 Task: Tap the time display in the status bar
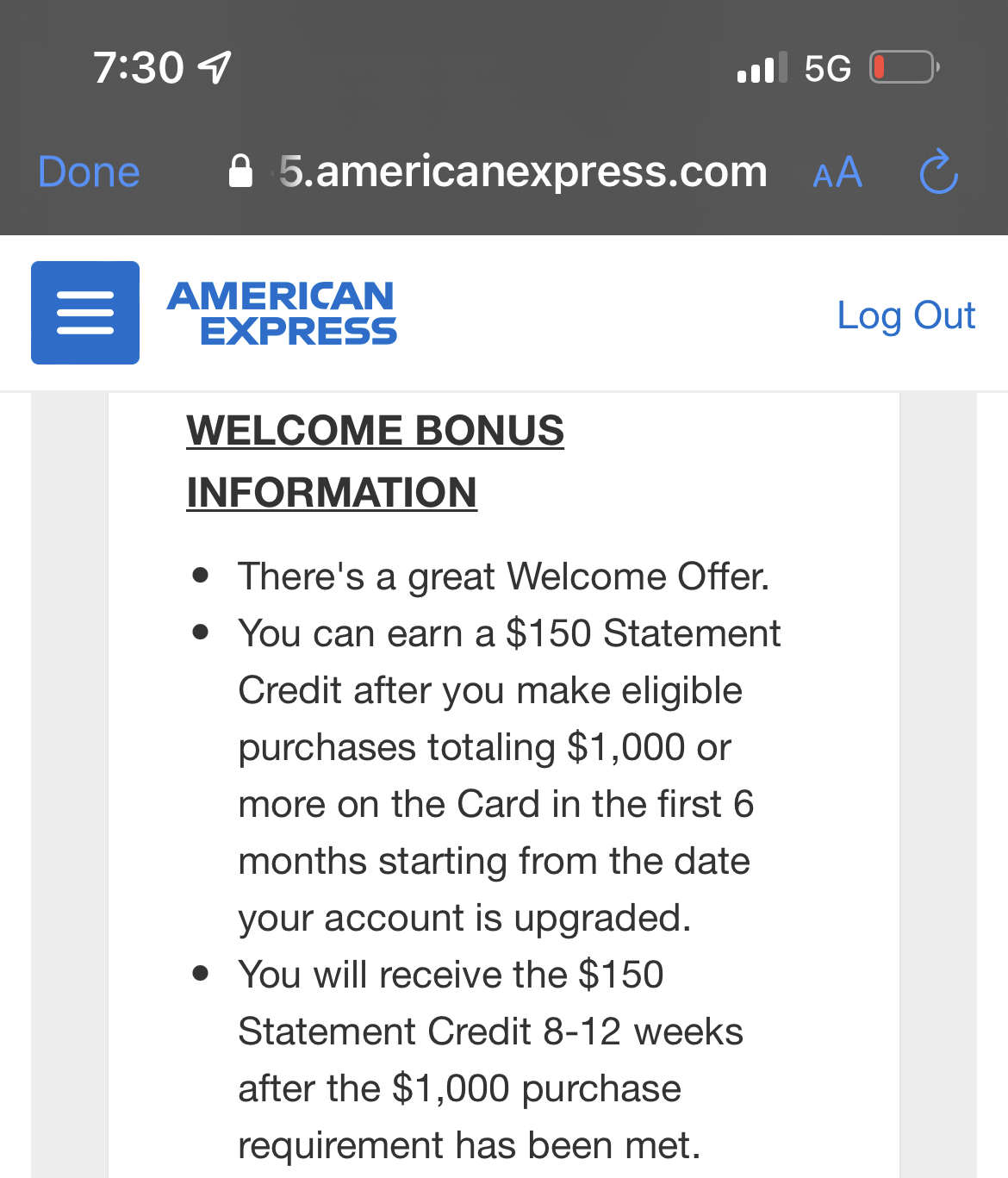140,65
